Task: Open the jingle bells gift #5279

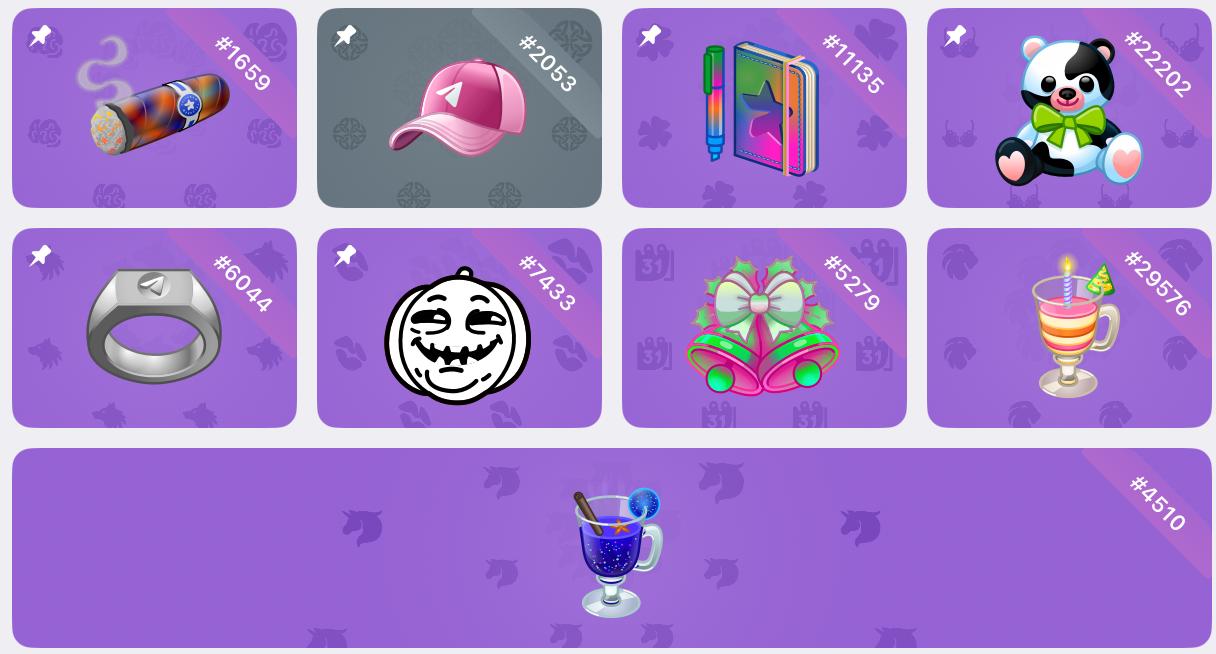Action: 764,328
